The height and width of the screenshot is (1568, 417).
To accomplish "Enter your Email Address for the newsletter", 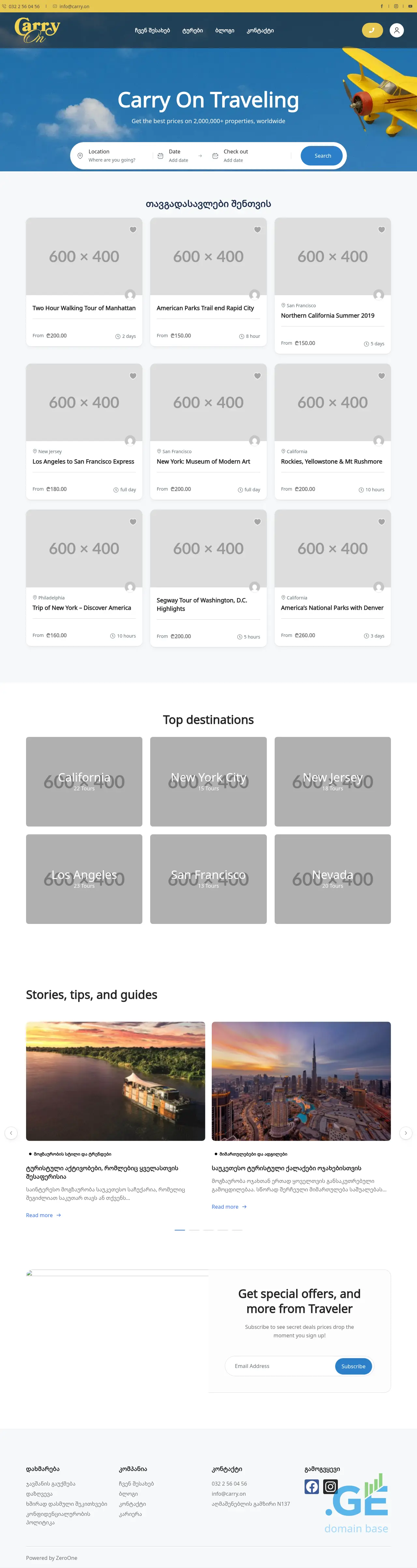I will (x=280, y=1366).
